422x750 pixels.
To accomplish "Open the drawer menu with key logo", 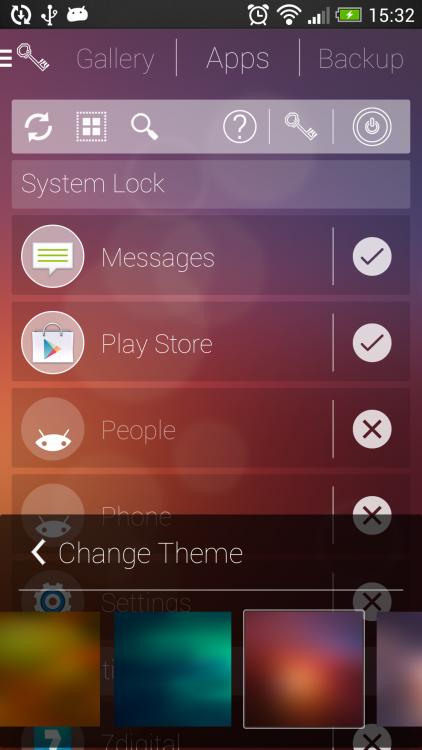I will click(x=25, y=58).
